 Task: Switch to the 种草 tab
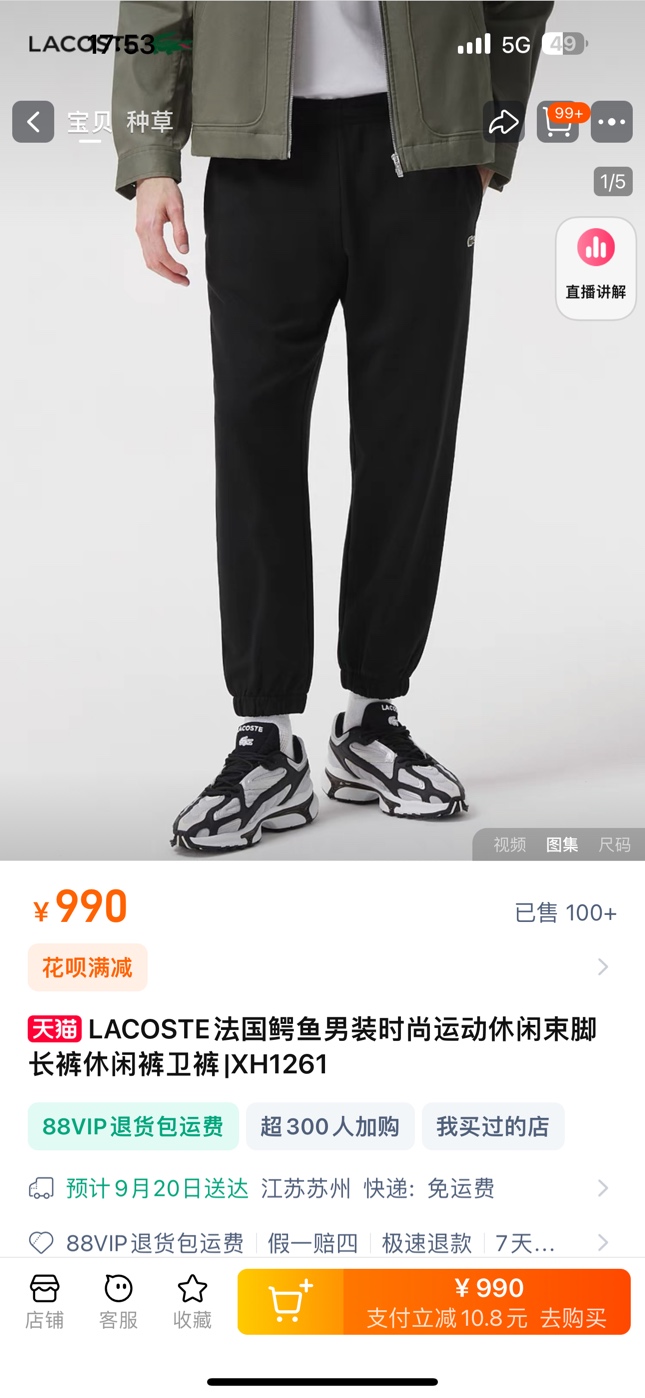pyautogui.click(x=150, y=122)
